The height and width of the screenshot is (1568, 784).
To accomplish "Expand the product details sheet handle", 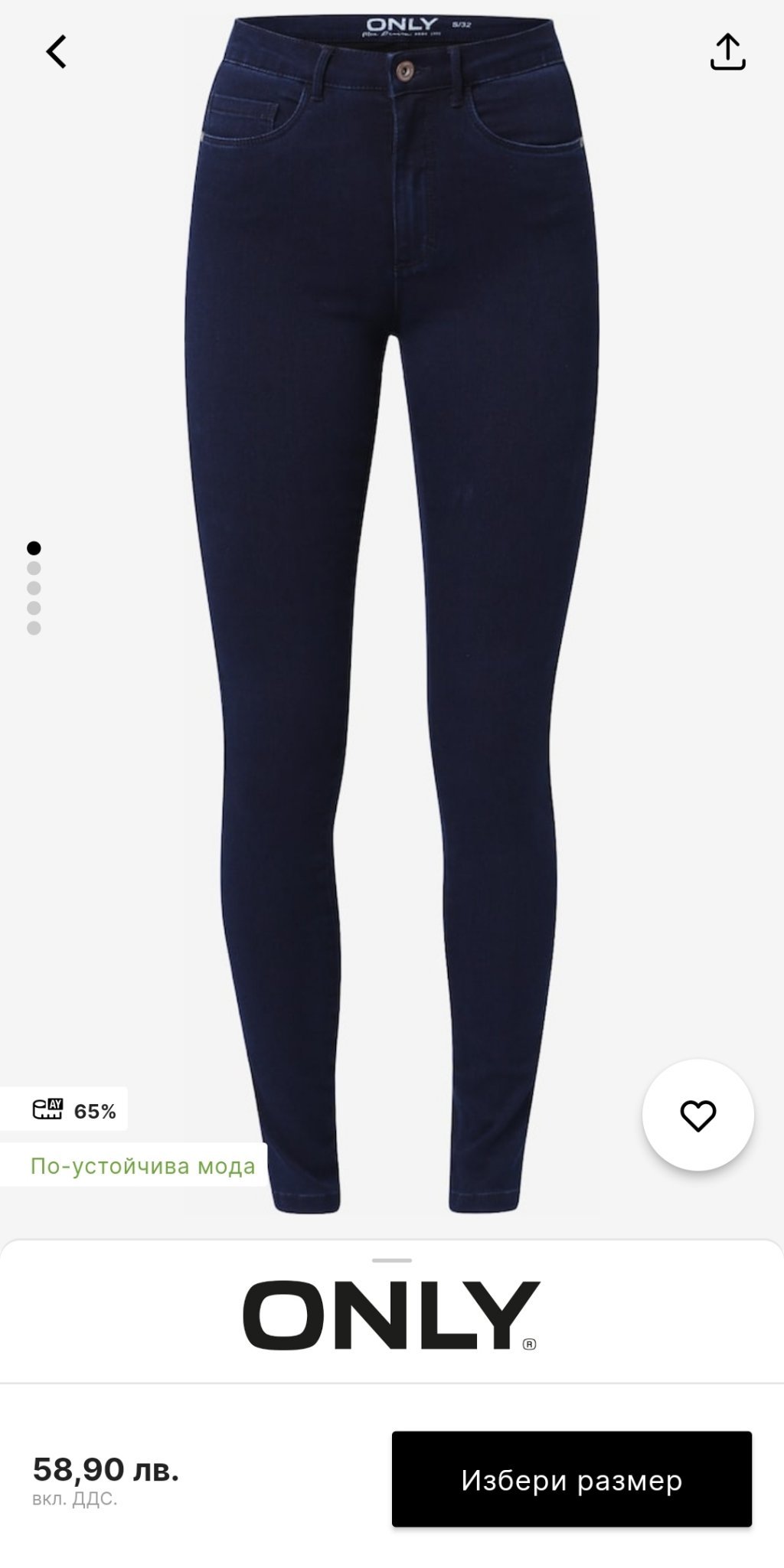I will click(x=392, y=1260).
